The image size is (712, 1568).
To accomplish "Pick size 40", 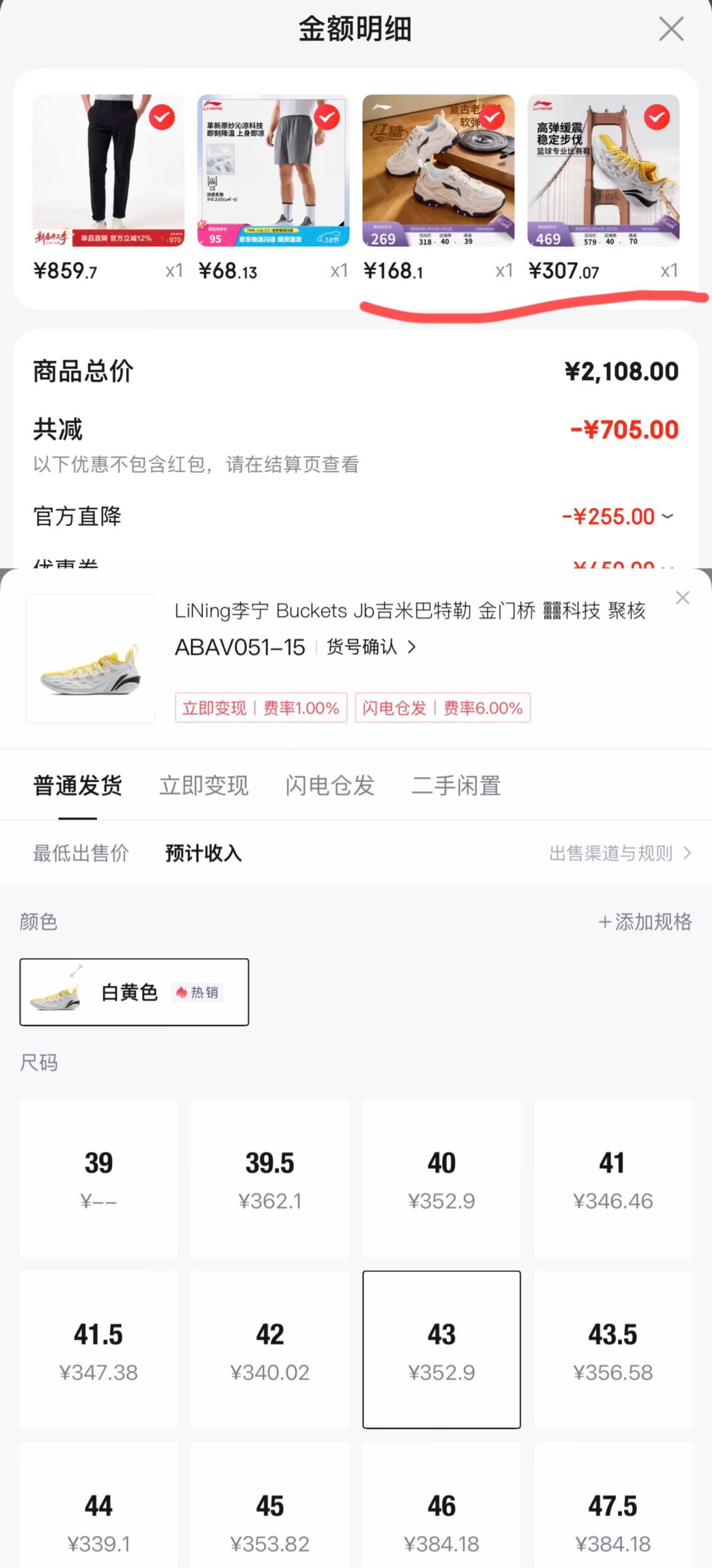I will click(442, 1178).
